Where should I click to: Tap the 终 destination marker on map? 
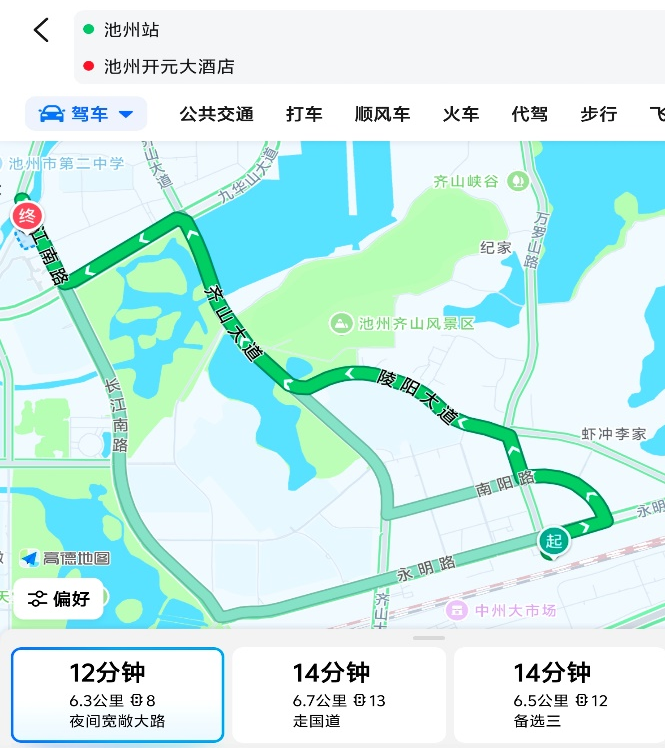click(25, 215)
